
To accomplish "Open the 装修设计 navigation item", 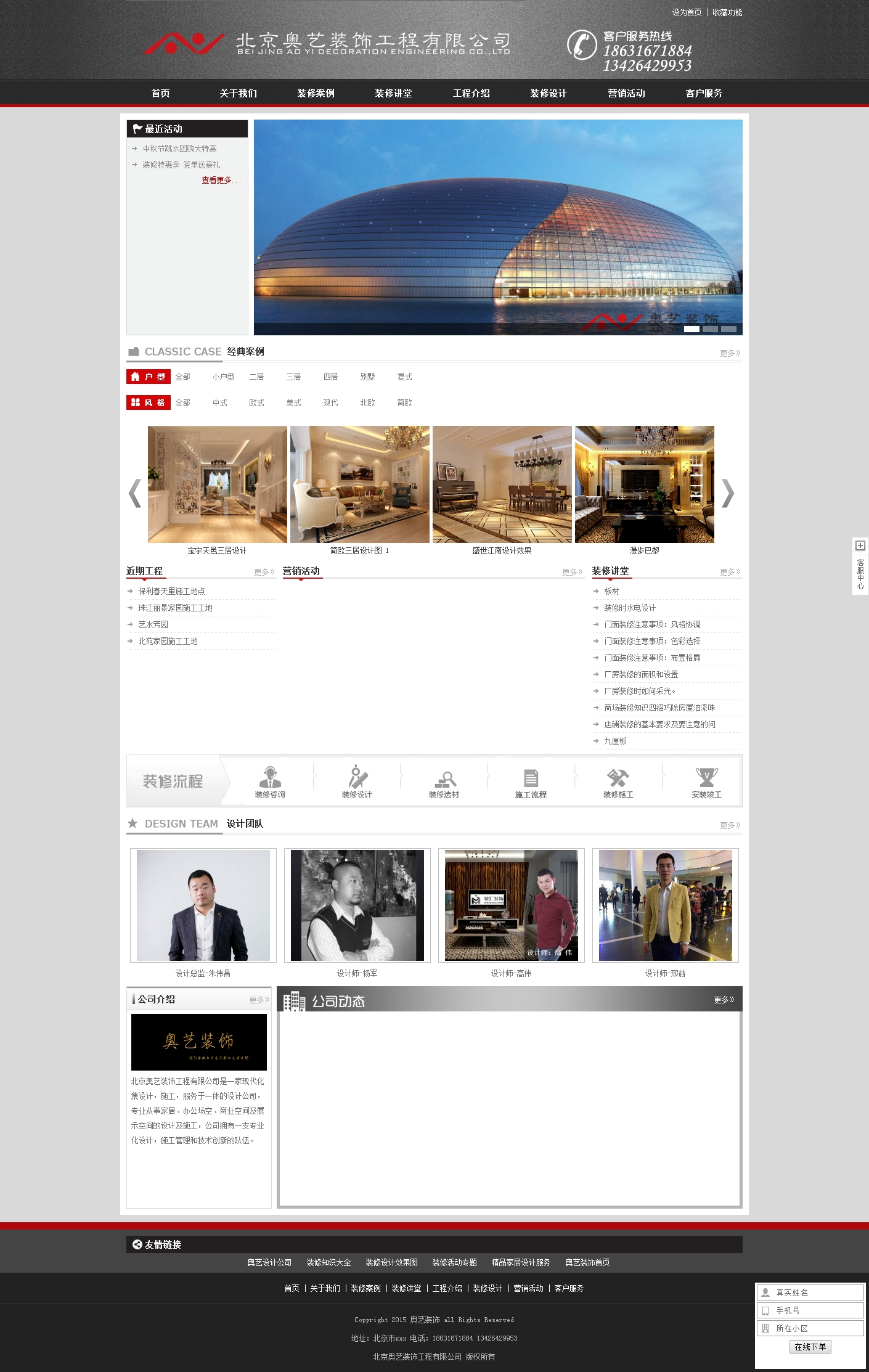I will tap(548, 93).
